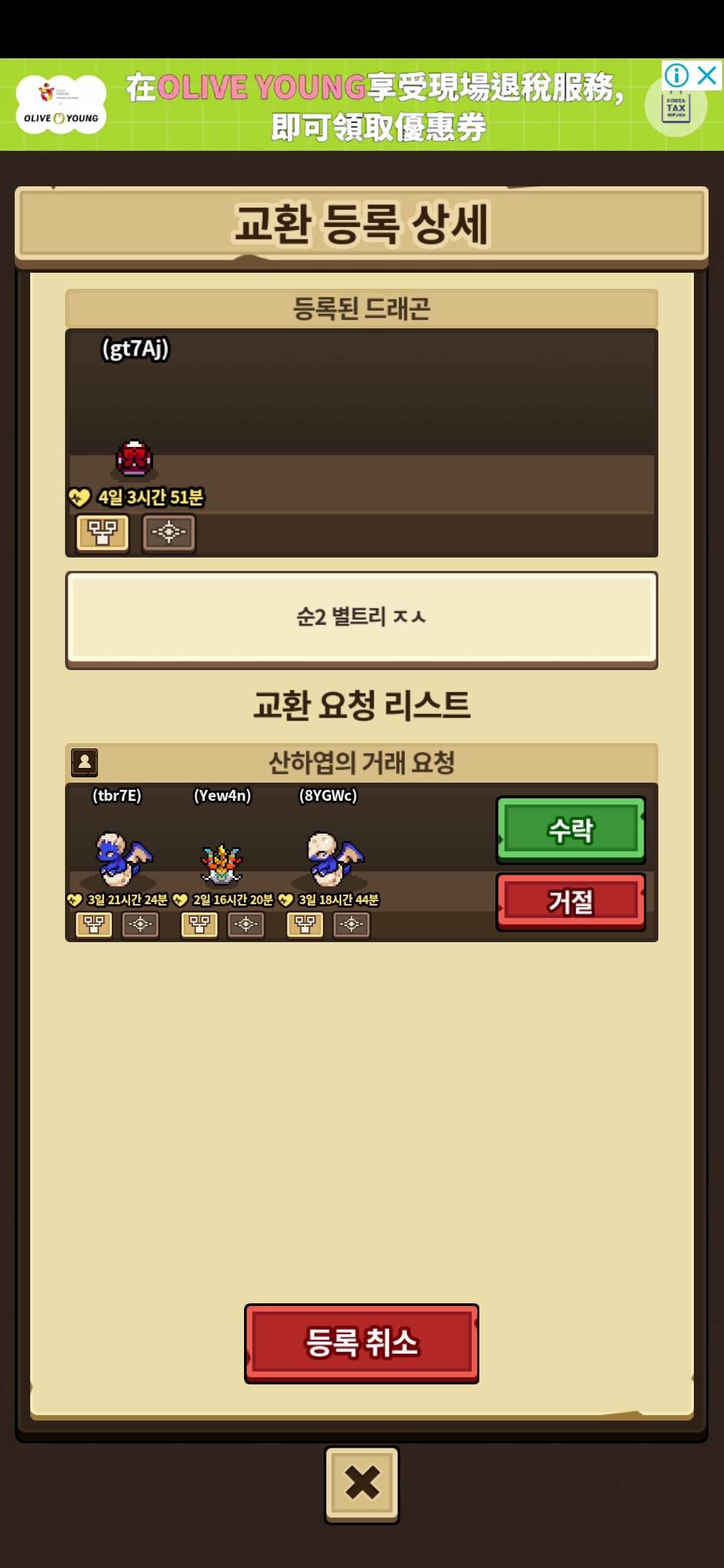Open family tree of dragon 8YGWc
This screenshot has height=1568, width=724.
pos(305,925)
